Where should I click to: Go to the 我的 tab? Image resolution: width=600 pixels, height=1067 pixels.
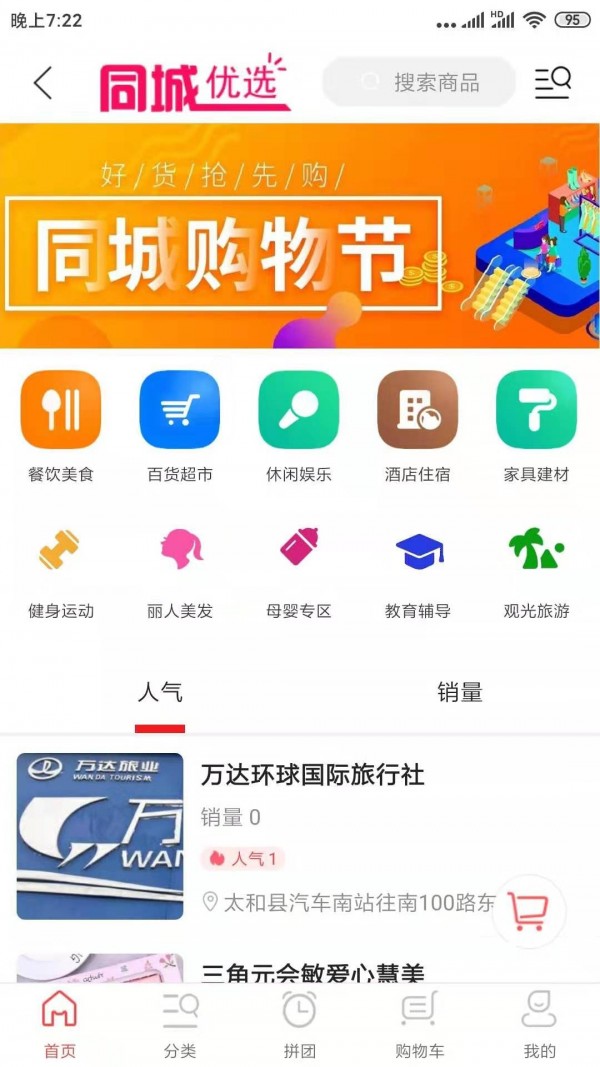(539, 1025)
